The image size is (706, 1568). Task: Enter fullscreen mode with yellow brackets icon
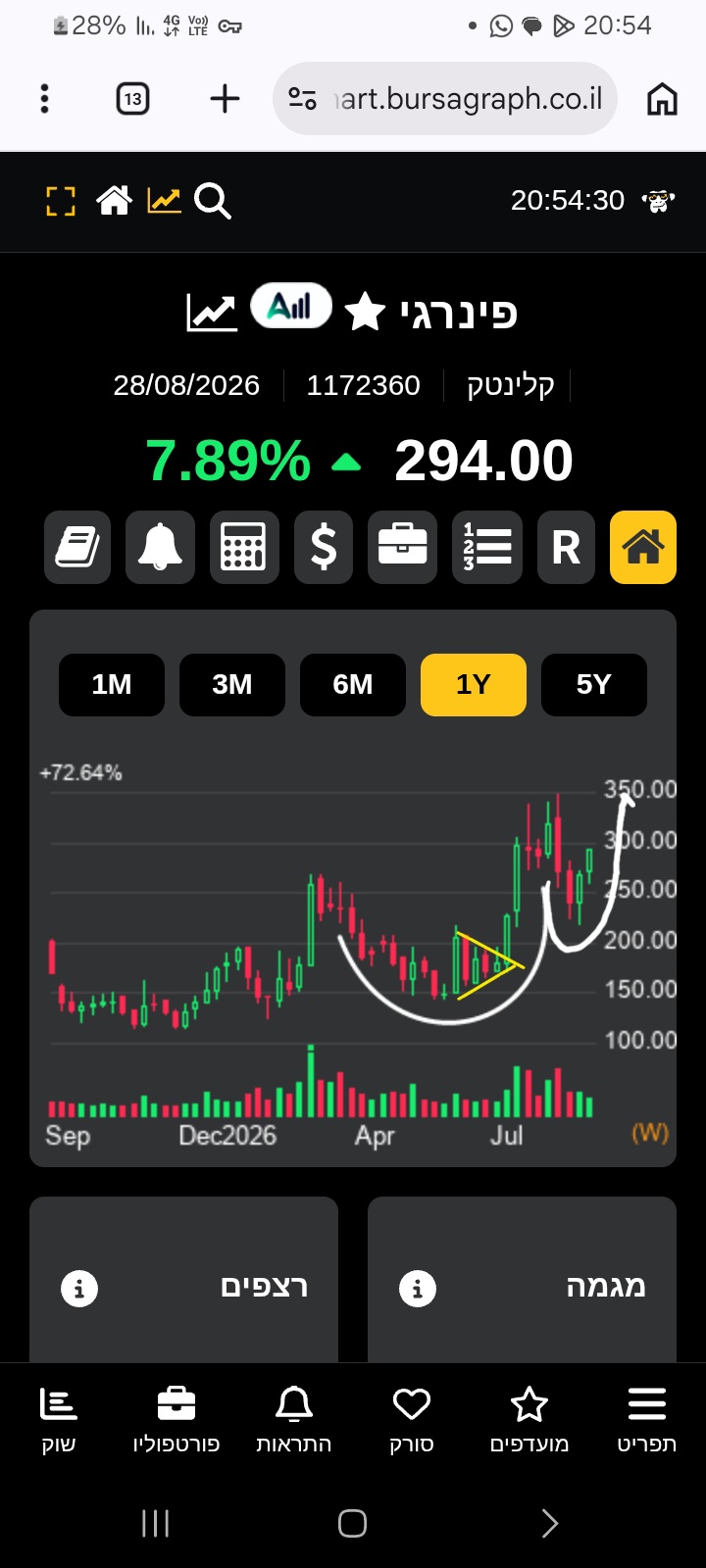point(61,201)
